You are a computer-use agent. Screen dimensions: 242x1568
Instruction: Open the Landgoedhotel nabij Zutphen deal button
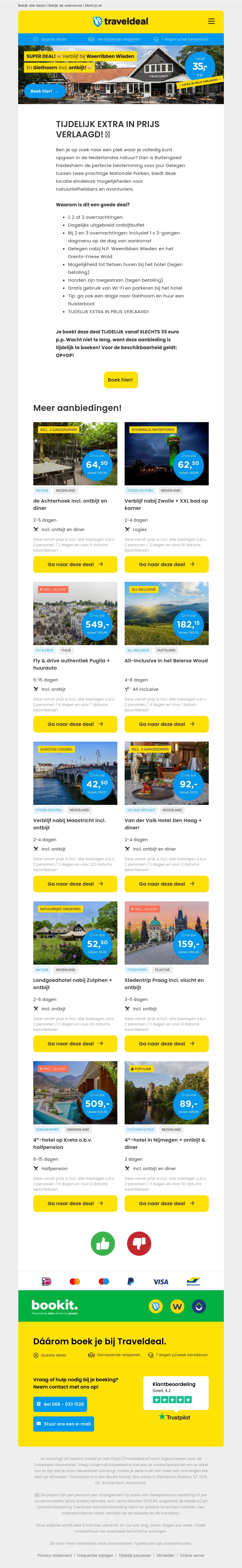75,1043
